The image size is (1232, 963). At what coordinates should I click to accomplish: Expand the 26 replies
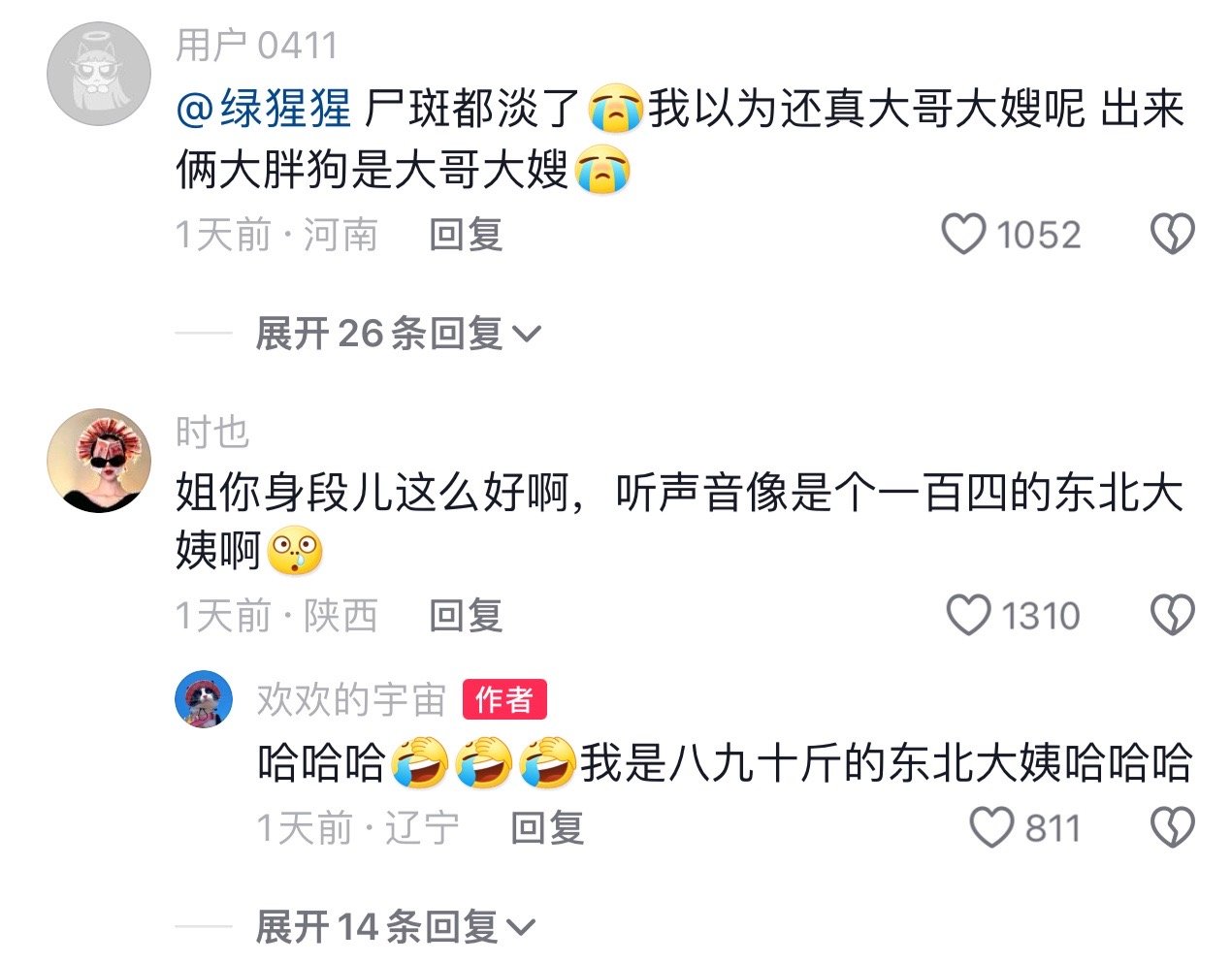click(396, 334)
